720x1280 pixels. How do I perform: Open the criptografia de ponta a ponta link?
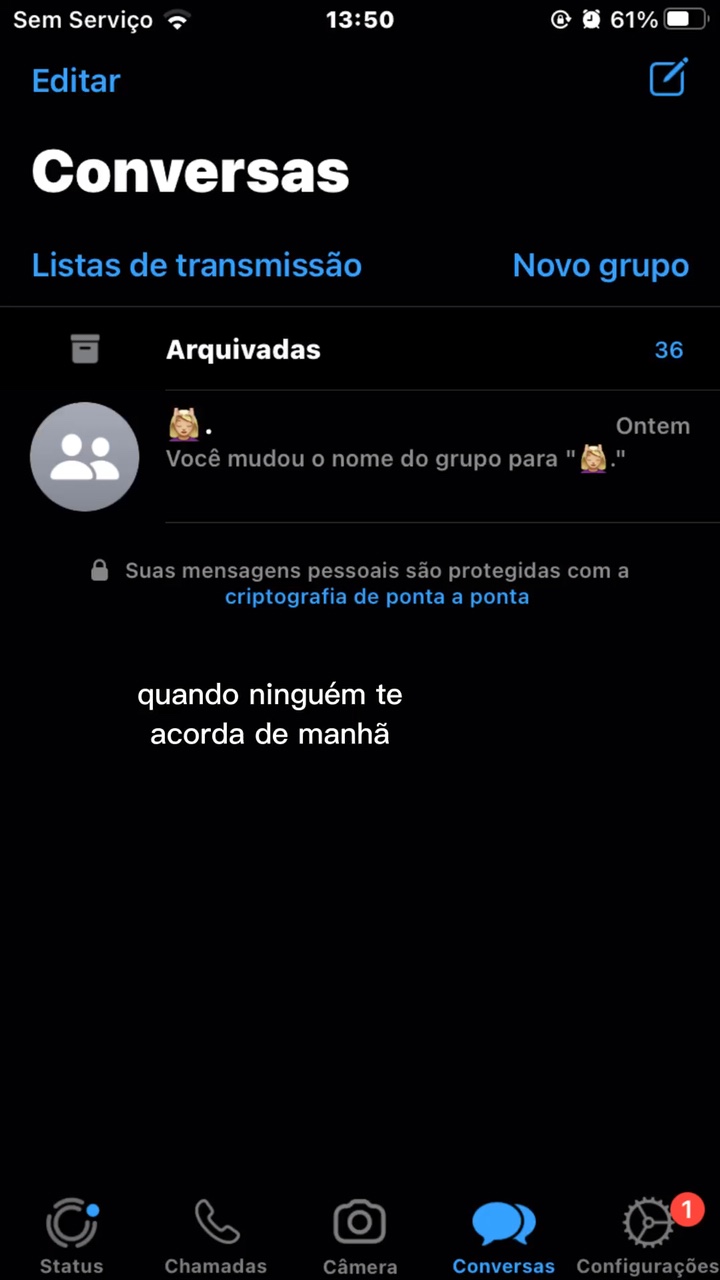[x=377, y=597]
